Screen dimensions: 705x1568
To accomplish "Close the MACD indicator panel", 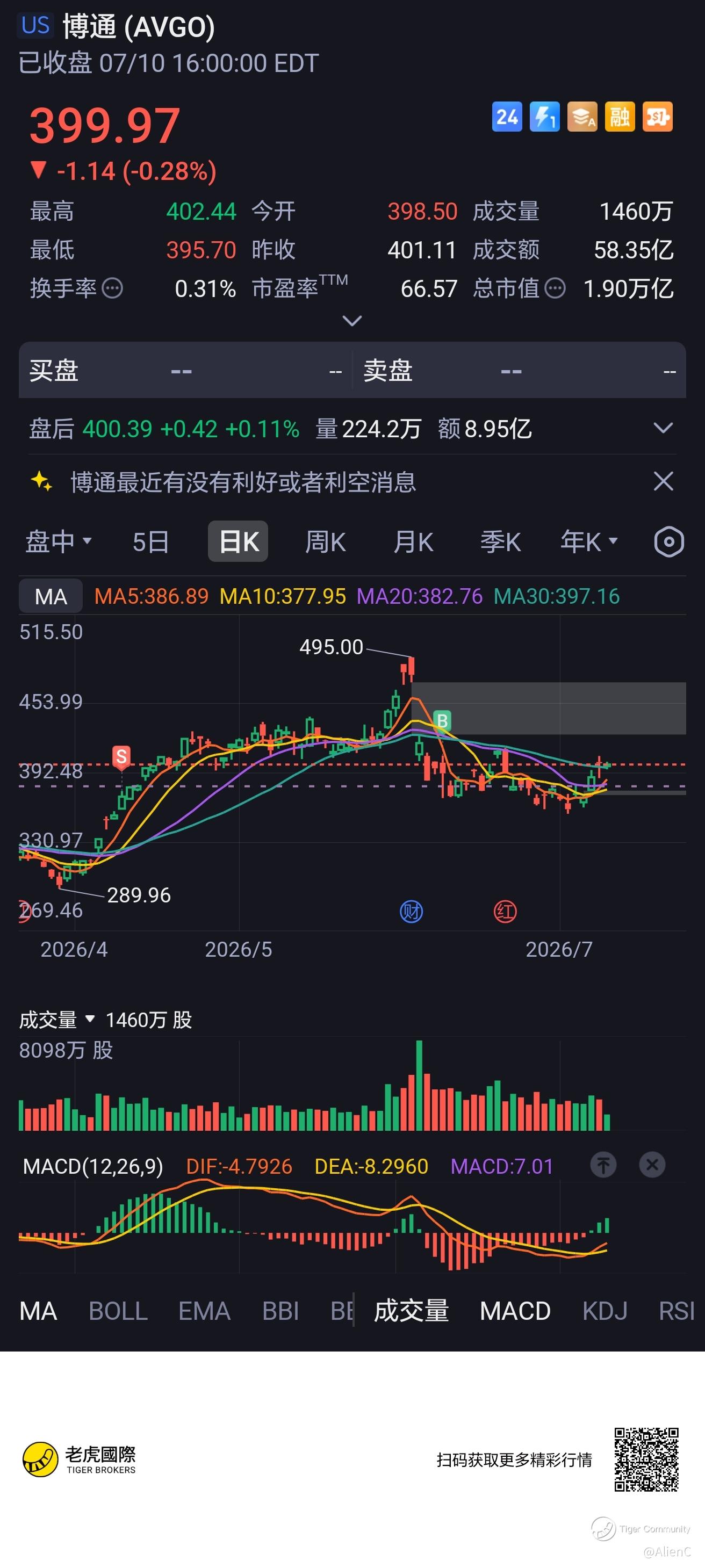I will coord(652,1165).
